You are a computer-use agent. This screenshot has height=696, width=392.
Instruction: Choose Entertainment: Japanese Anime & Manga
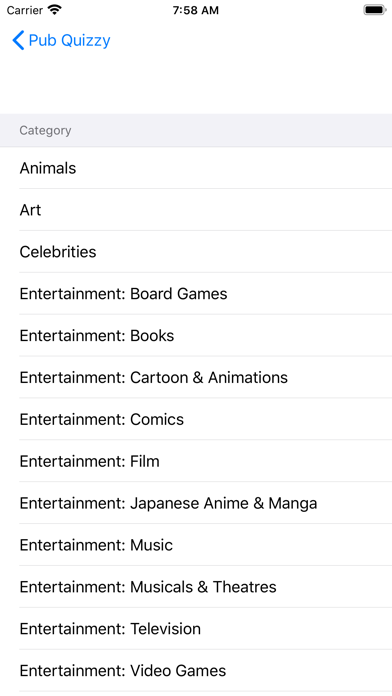coord(196,503)
